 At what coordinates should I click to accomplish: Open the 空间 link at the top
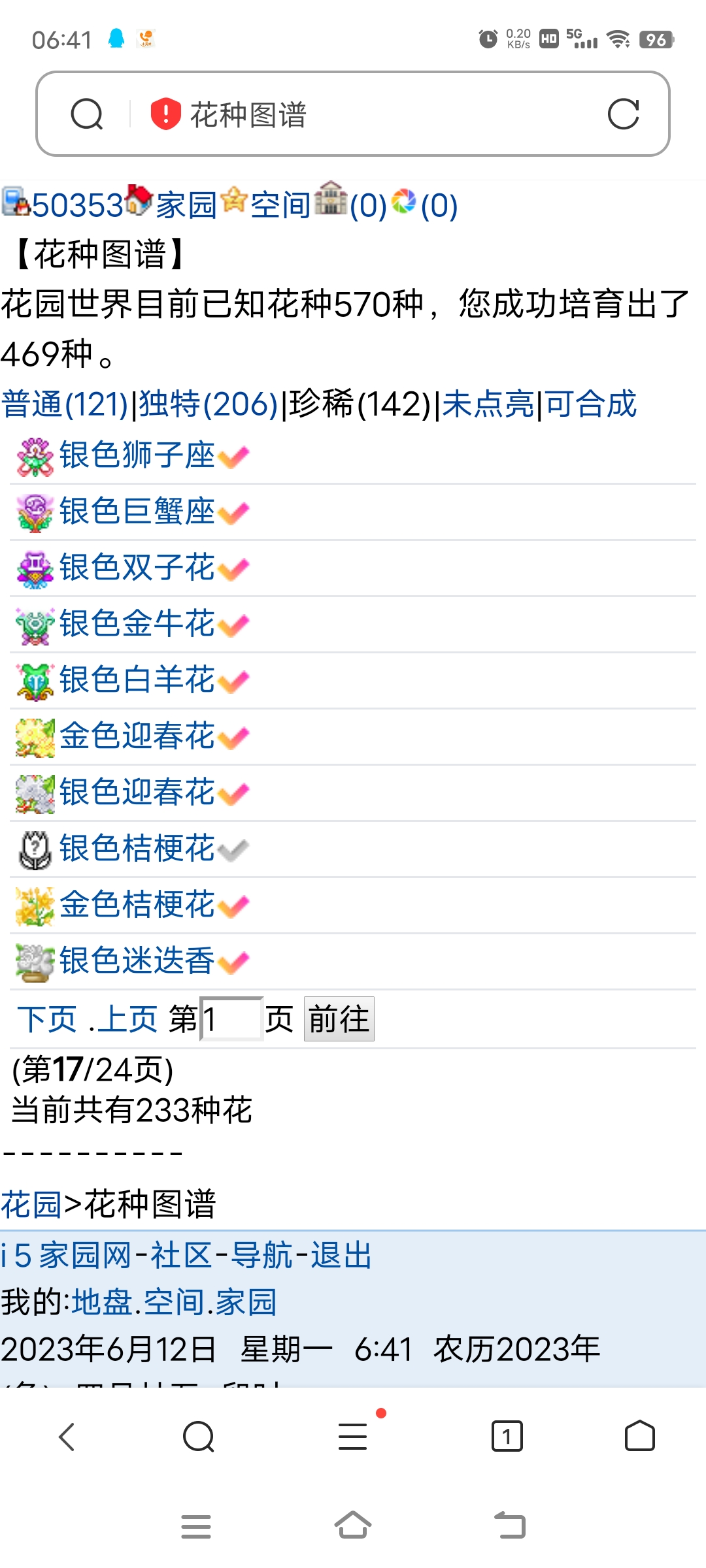pos(280,206)
